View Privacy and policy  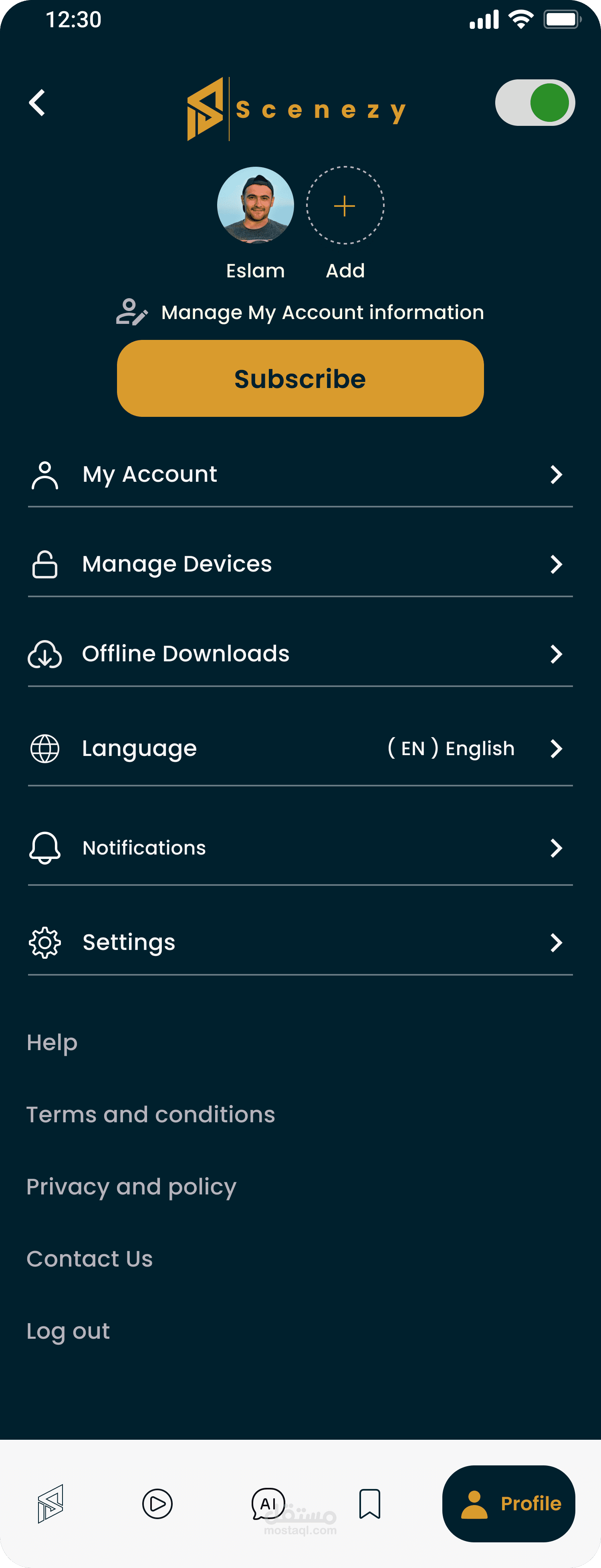[131, 1187]
